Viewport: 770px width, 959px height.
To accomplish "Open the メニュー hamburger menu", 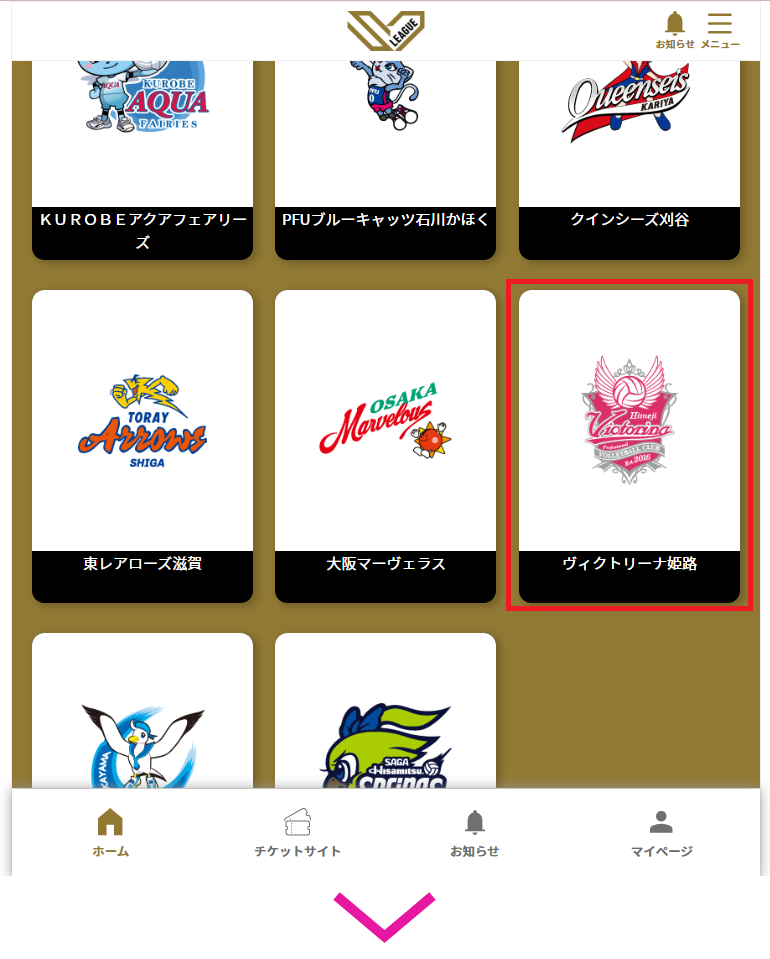I will (720, 29).
